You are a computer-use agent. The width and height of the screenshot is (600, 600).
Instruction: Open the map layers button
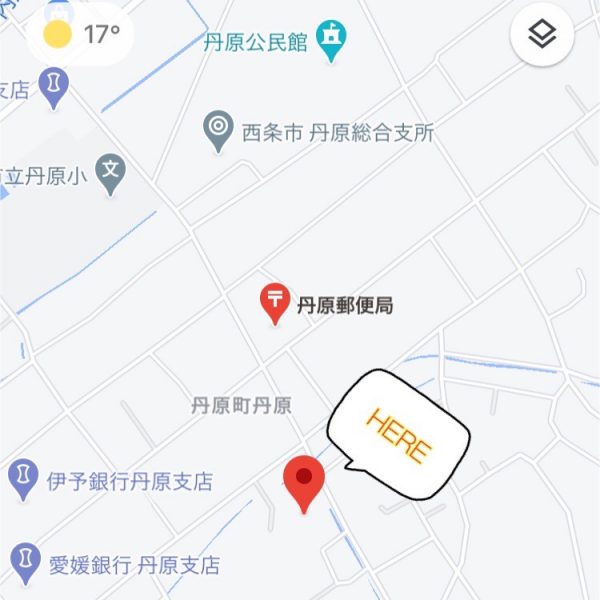tap(541, 35)
